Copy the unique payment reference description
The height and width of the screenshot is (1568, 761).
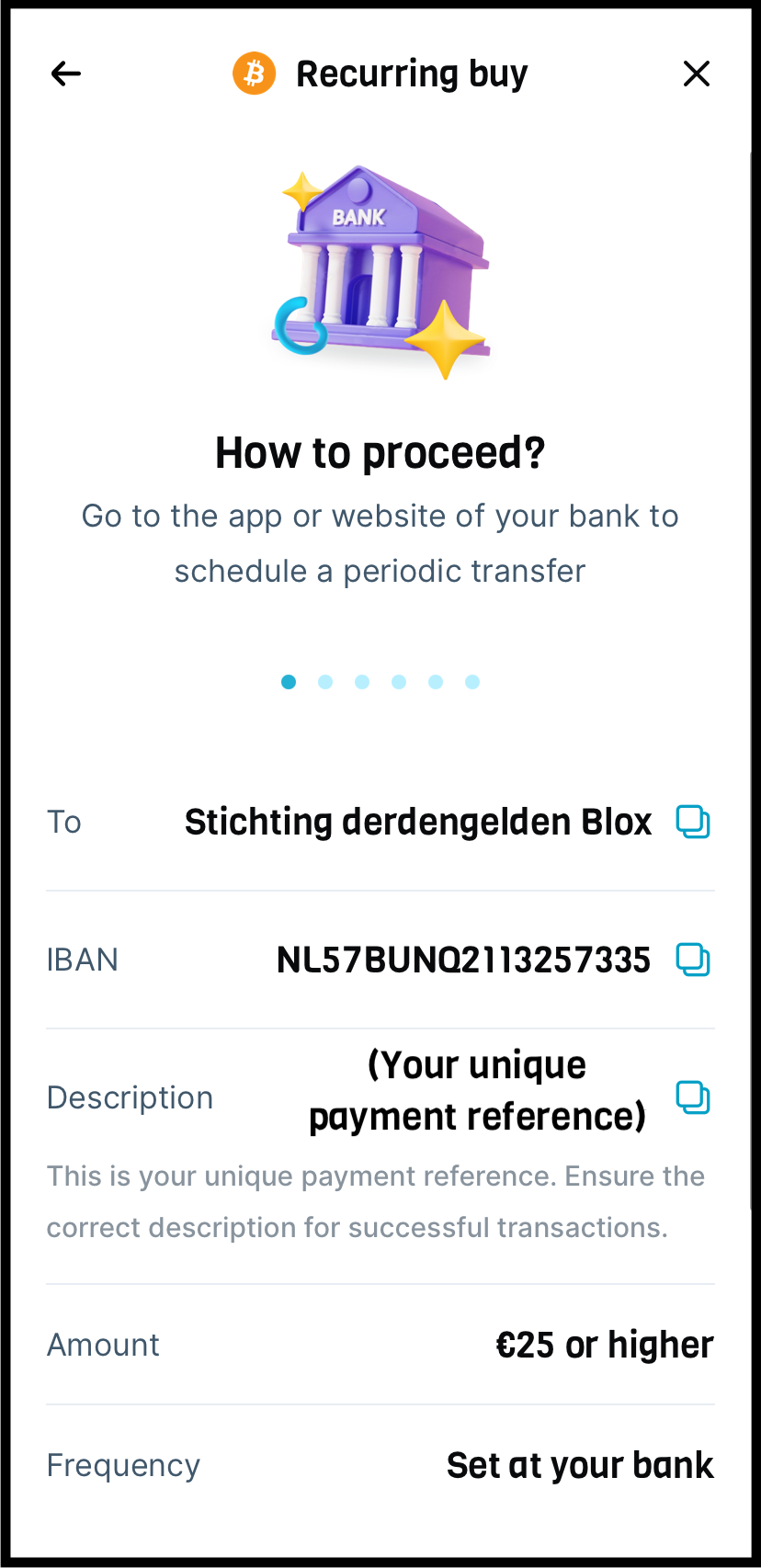tap(693, 1096)
